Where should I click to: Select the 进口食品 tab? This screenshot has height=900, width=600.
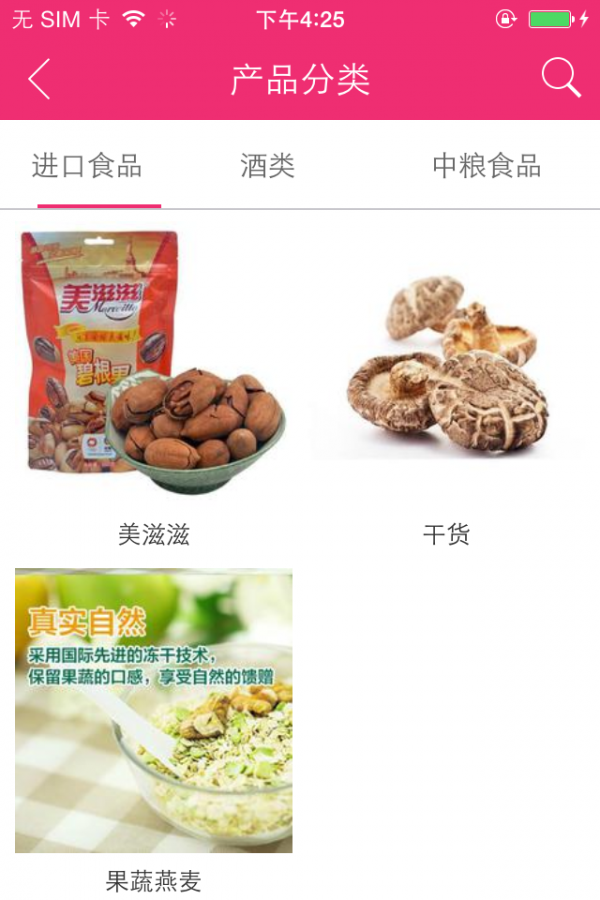pyautogui.click(x=87, y=166)
